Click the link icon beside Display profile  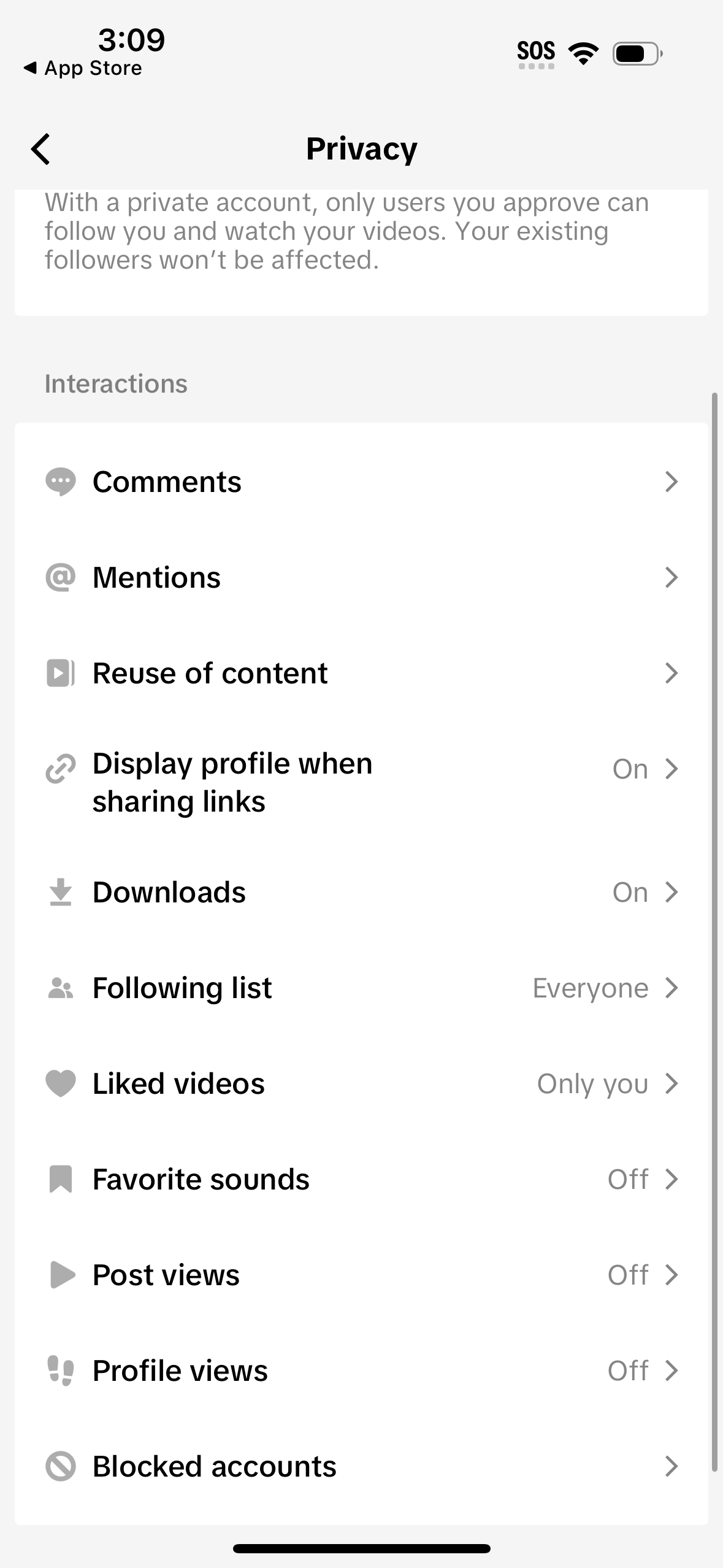(x=60, y=769)
